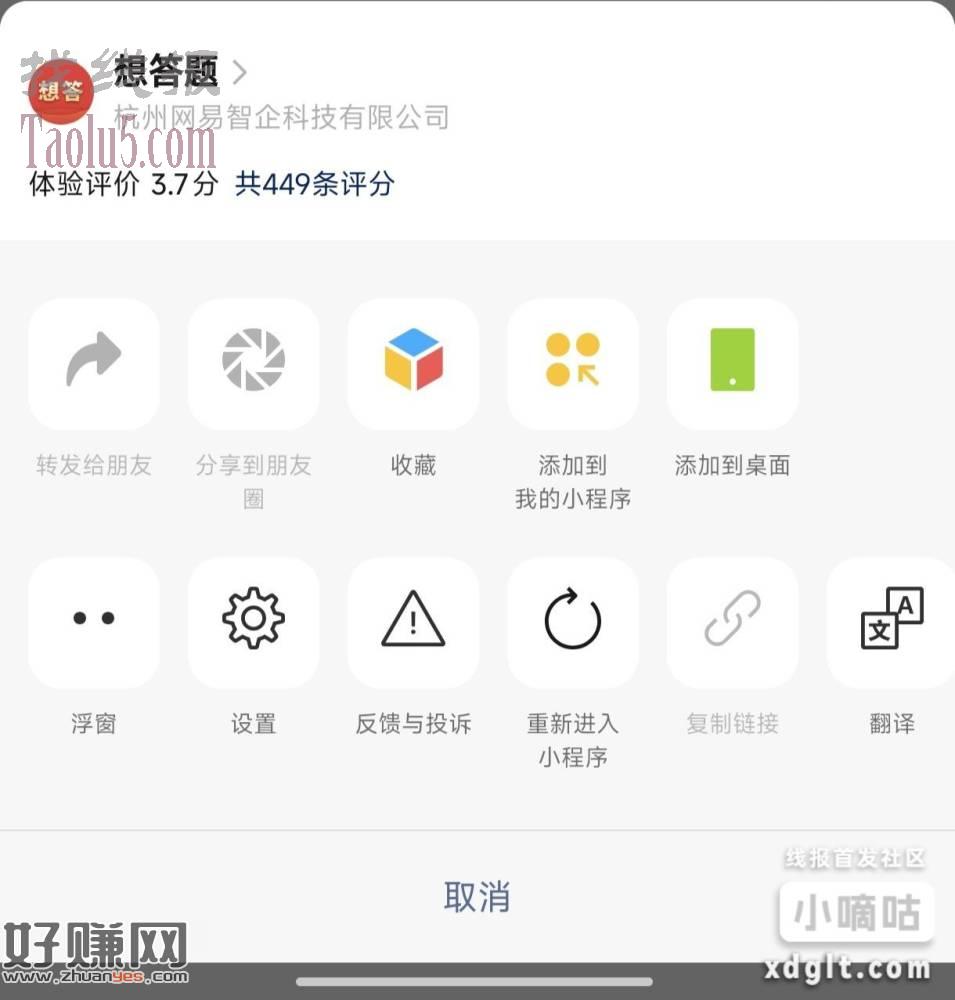
Task: Open 设置 for this mini program
Action: (253, 623)
